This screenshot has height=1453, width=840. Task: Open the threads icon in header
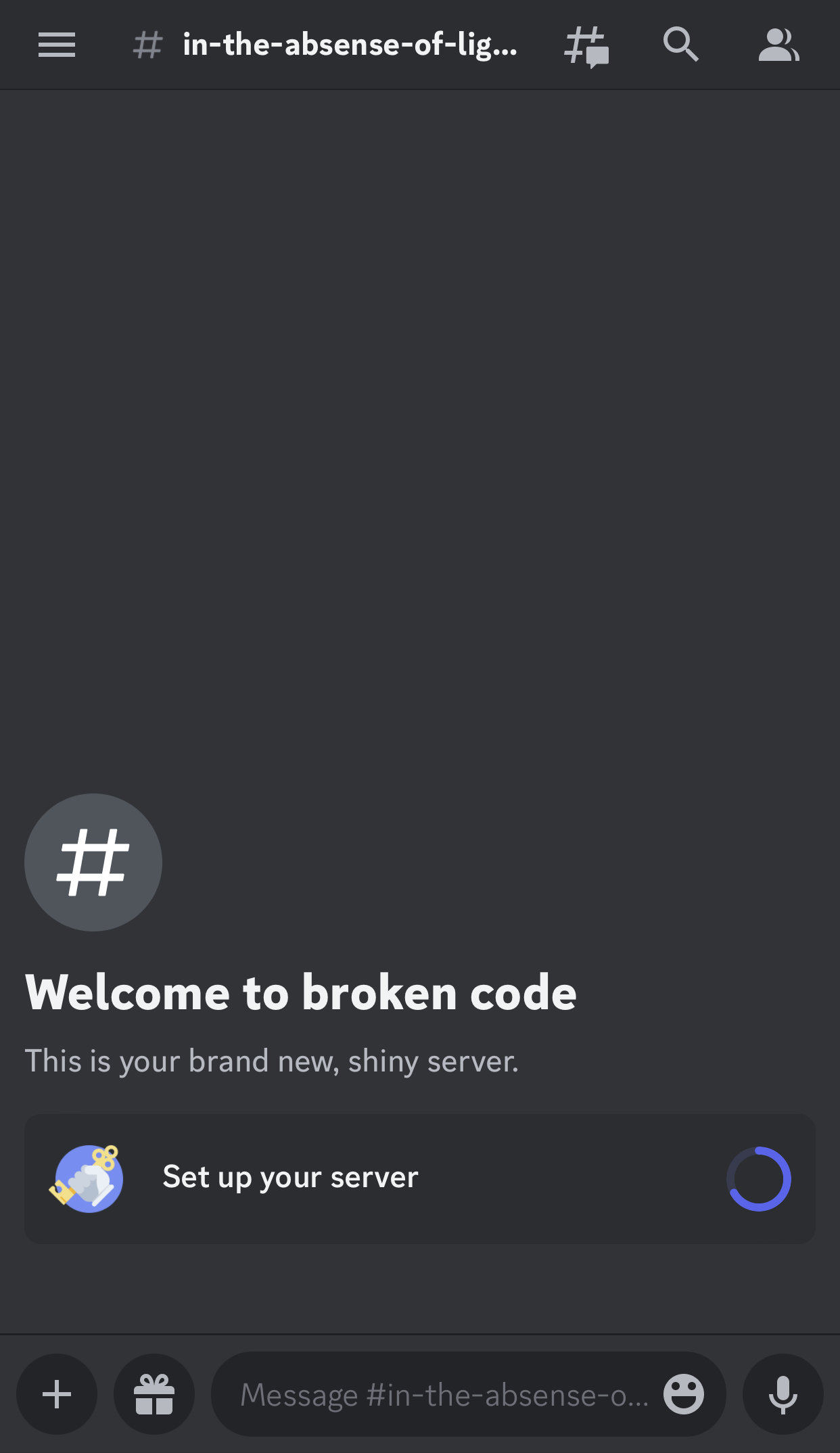[x=586, y=46]
